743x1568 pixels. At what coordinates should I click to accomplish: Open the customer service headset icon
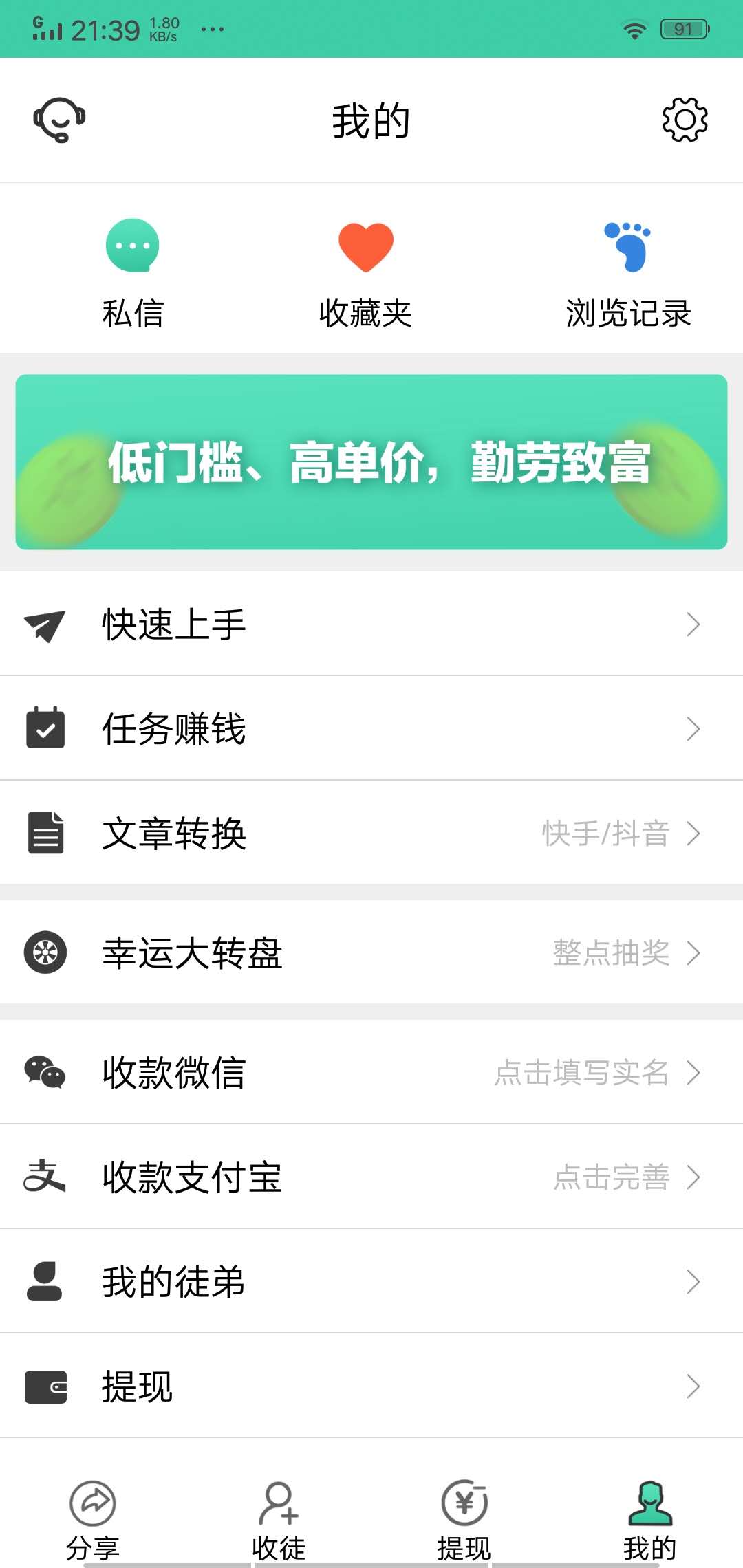coord(58,119)
